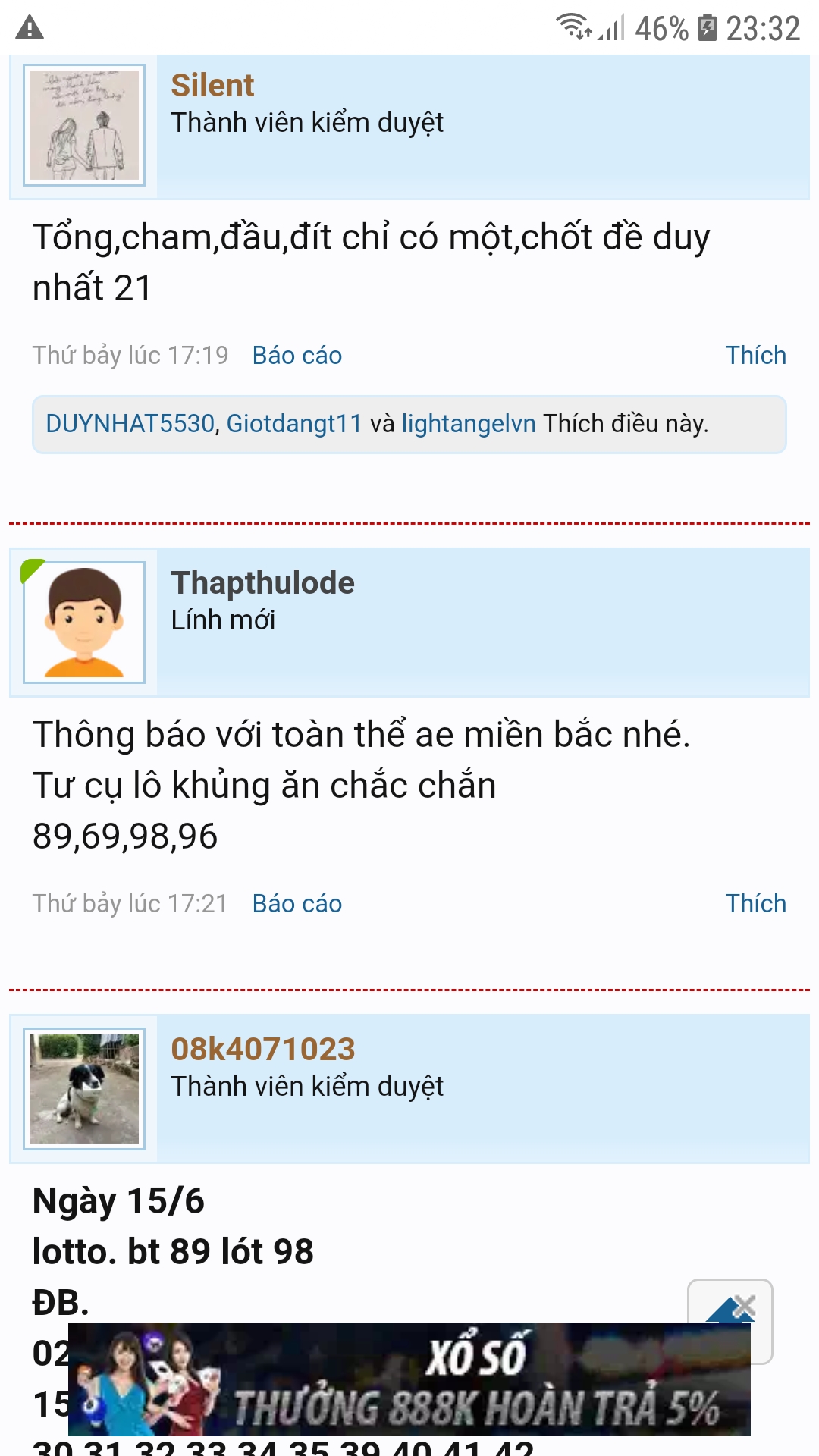Image resolution: width=819 pixels, height=1456 pixels.
Task: Open the Xổ Số banner ad
Action: point(409,1379)
